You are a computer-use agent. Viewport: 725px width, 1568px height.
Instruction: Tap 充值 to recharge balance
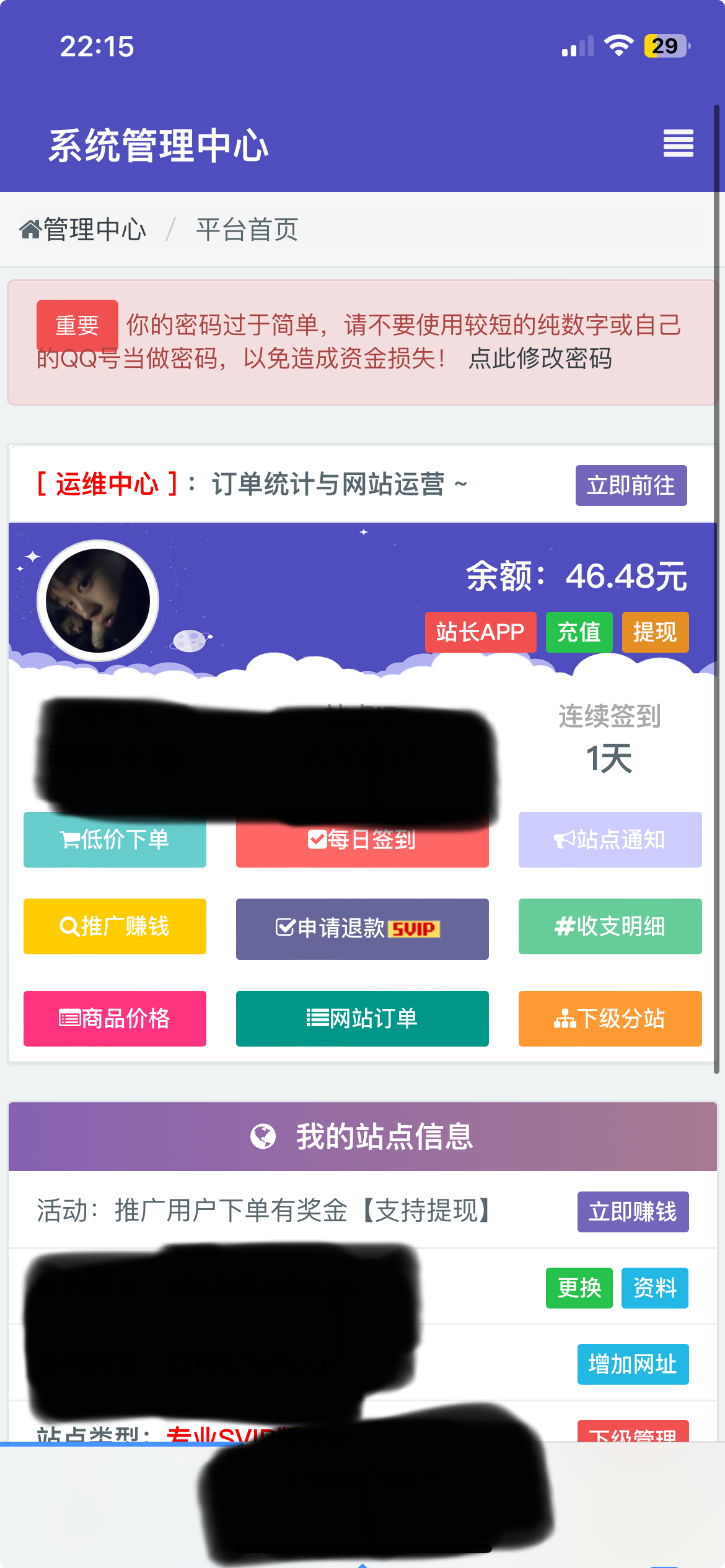pos(579,632)
